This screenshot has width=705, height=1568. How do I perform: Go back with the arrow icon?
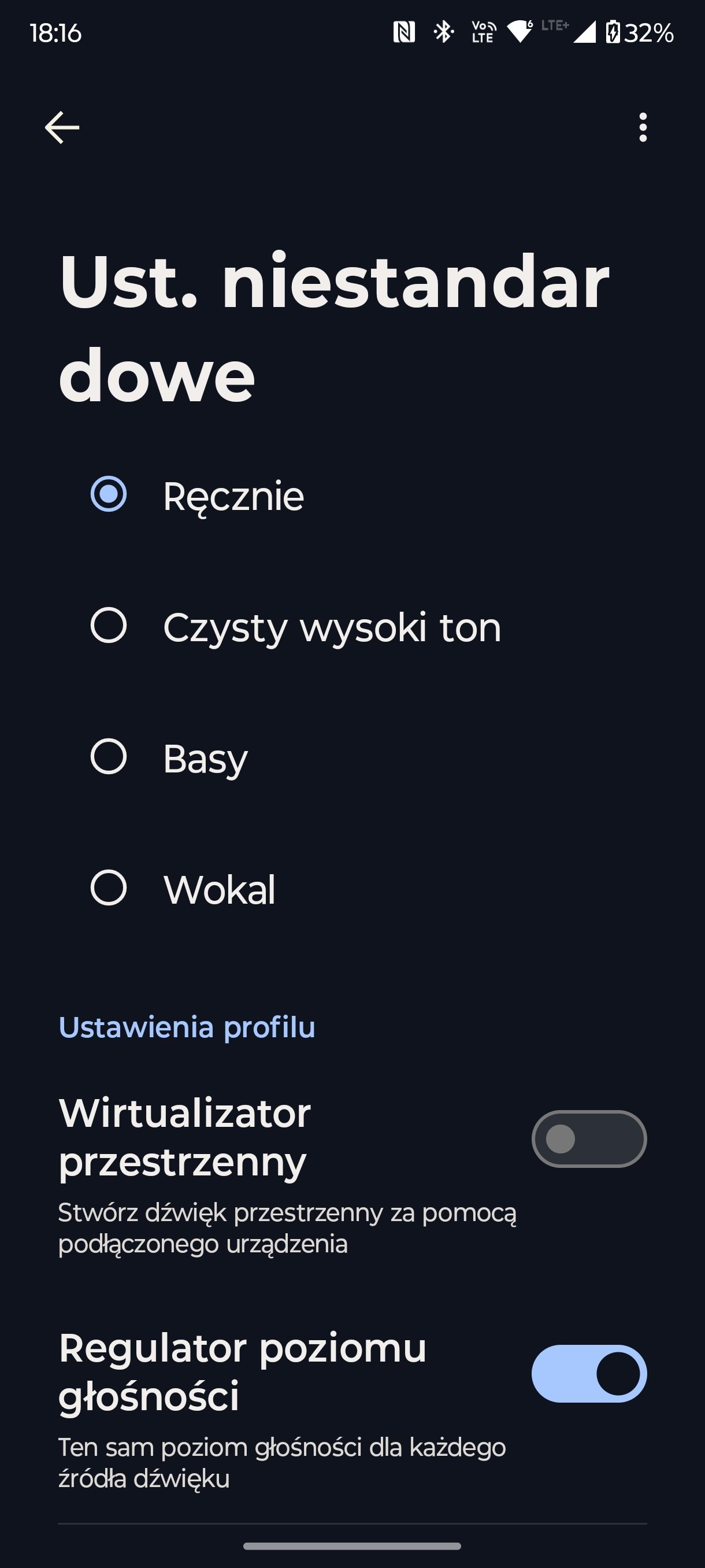(62, 128)
